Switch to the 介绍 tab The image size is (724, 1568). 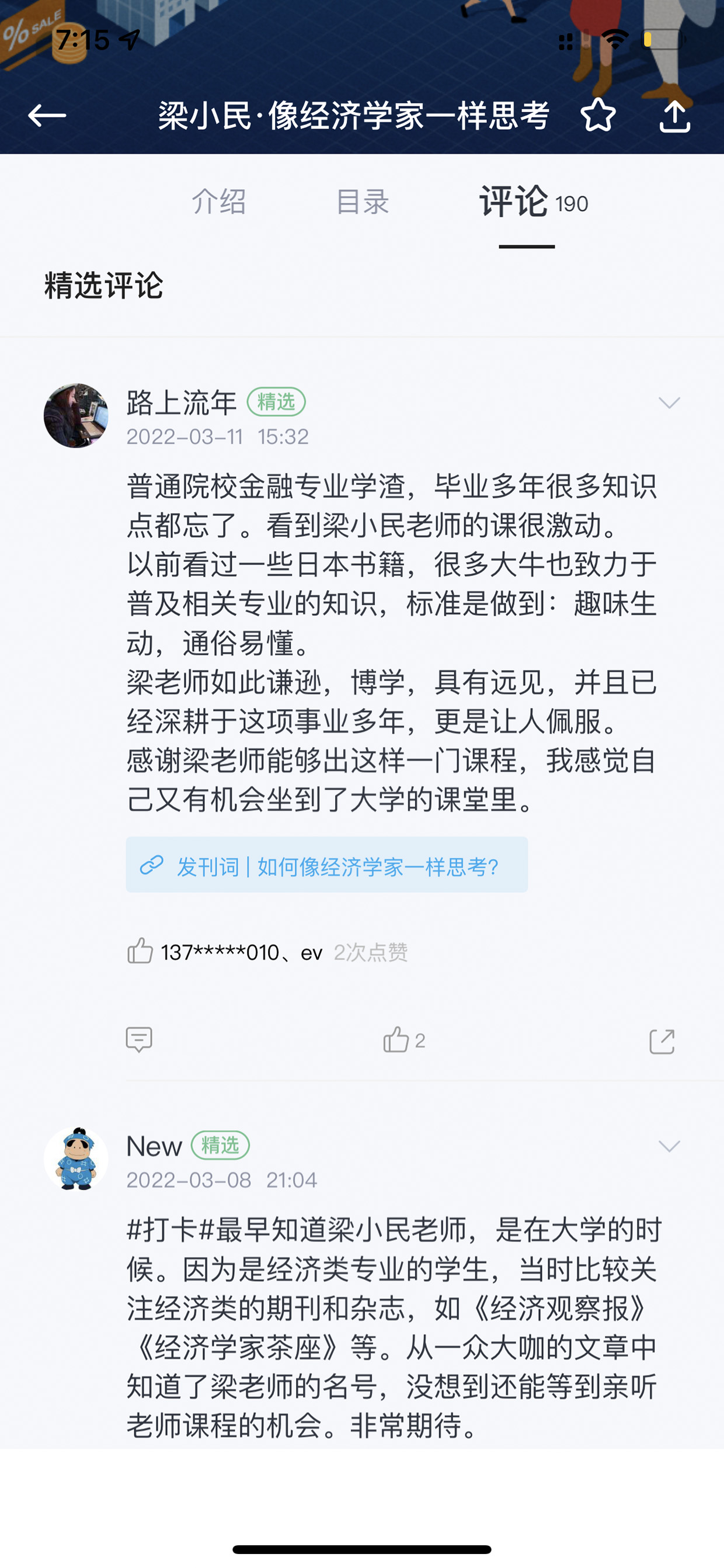click(218, 202)
